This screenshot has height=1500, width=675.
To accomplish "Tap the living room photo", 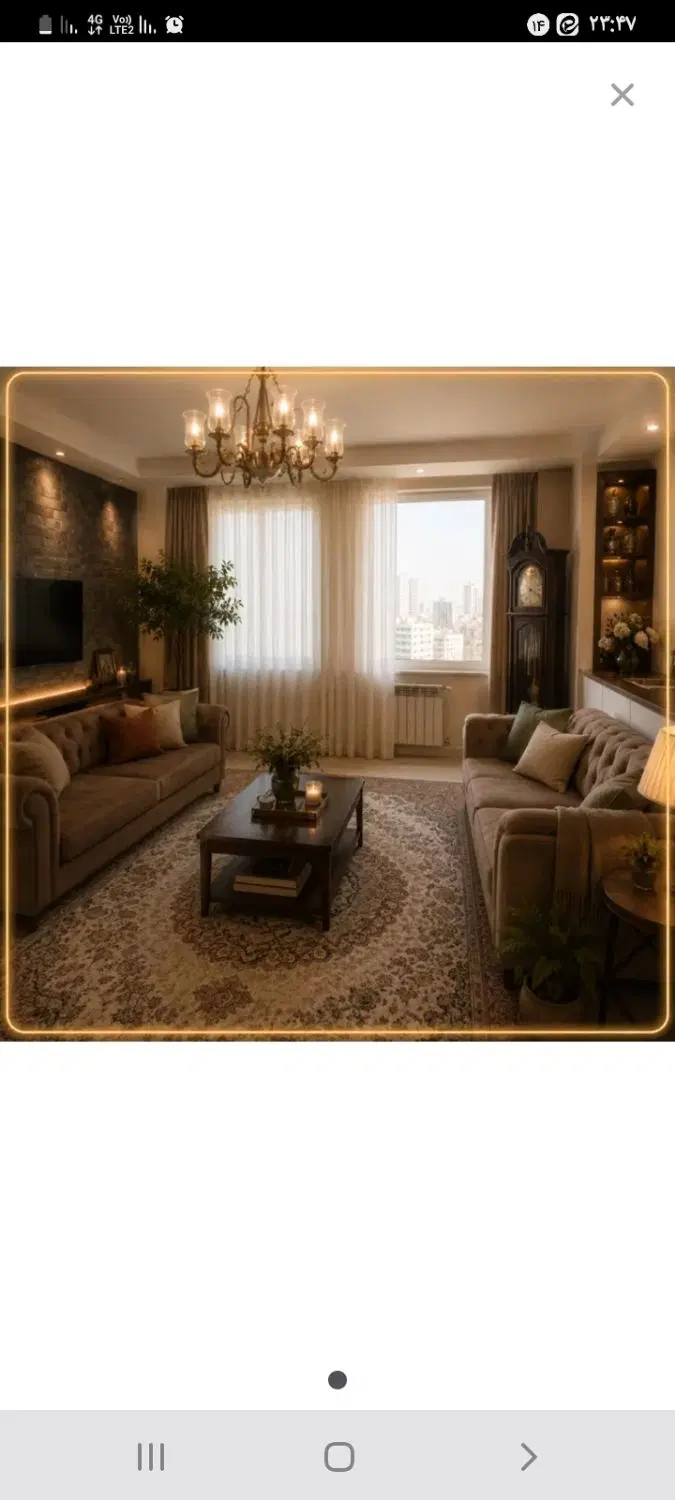I will [337, 704].
